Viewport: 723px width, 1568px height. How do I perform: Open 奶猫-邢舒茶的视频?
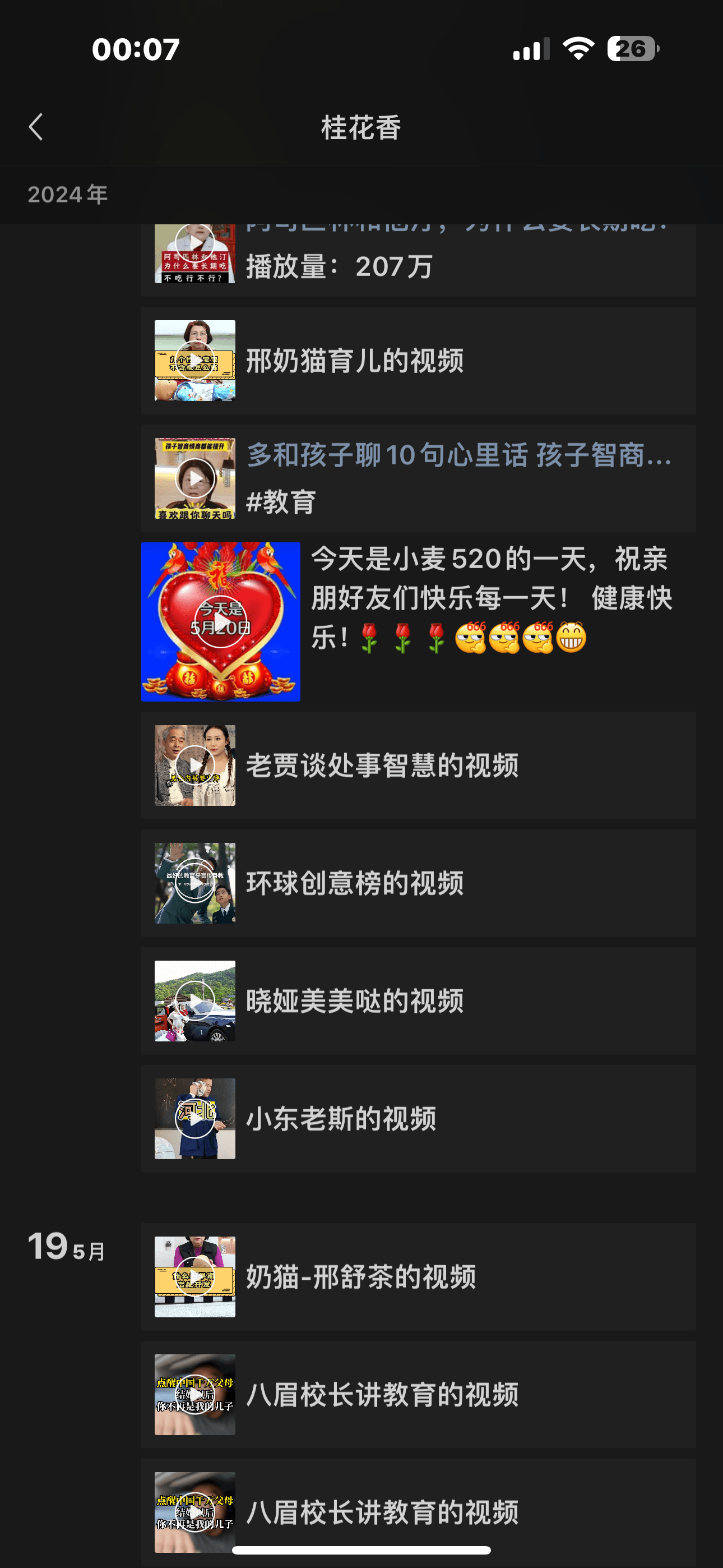pos(418,1276)
